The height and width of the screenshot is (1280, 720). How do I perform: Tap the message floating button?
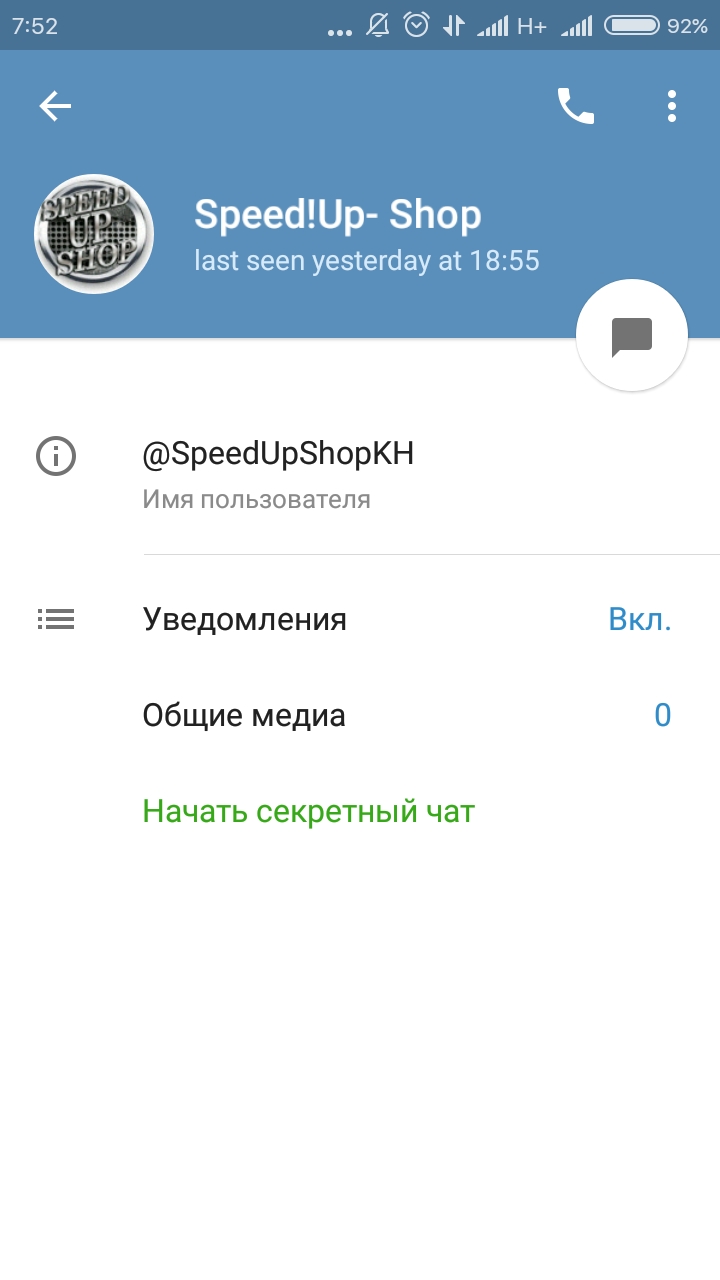click(632, 336)
